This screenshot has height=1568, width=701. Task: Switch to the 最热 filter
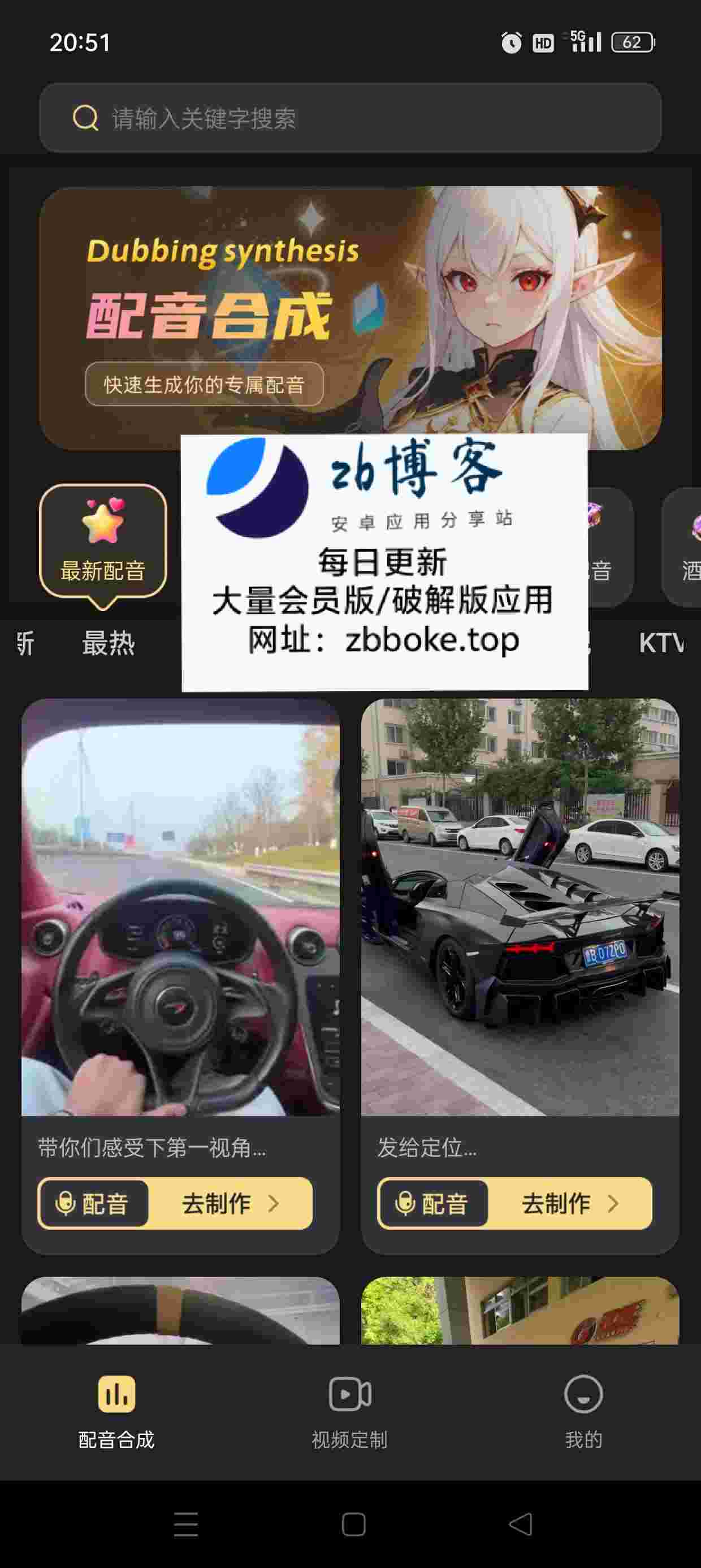[109, 643]
